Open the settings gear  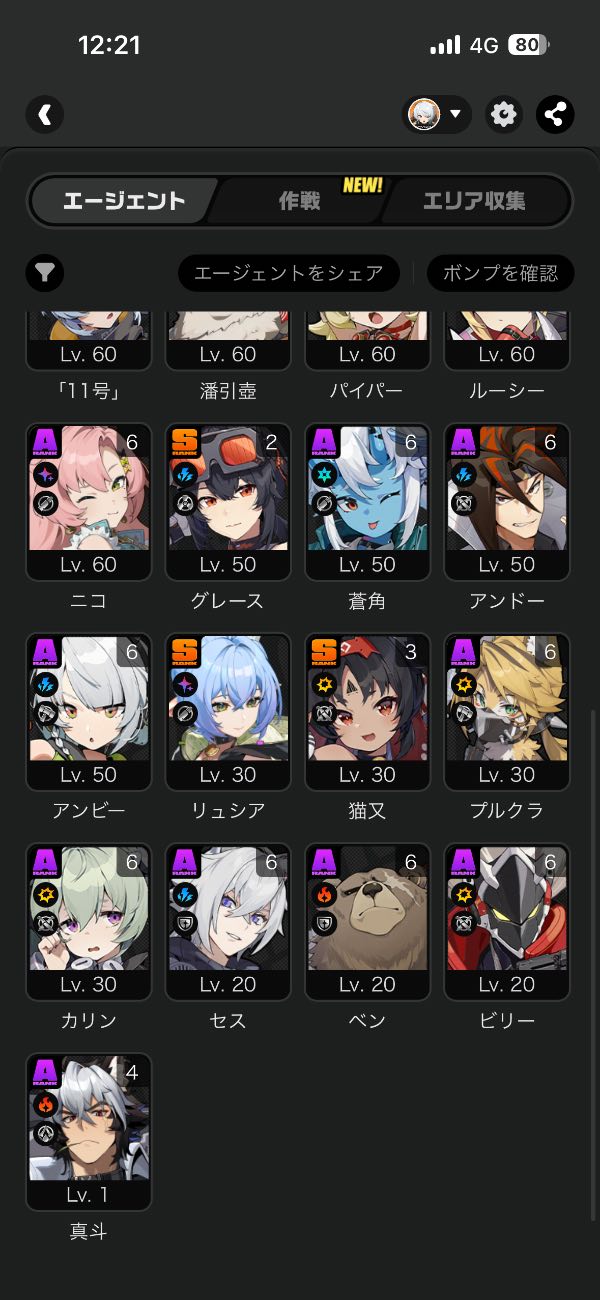click(x=504, y=114)
